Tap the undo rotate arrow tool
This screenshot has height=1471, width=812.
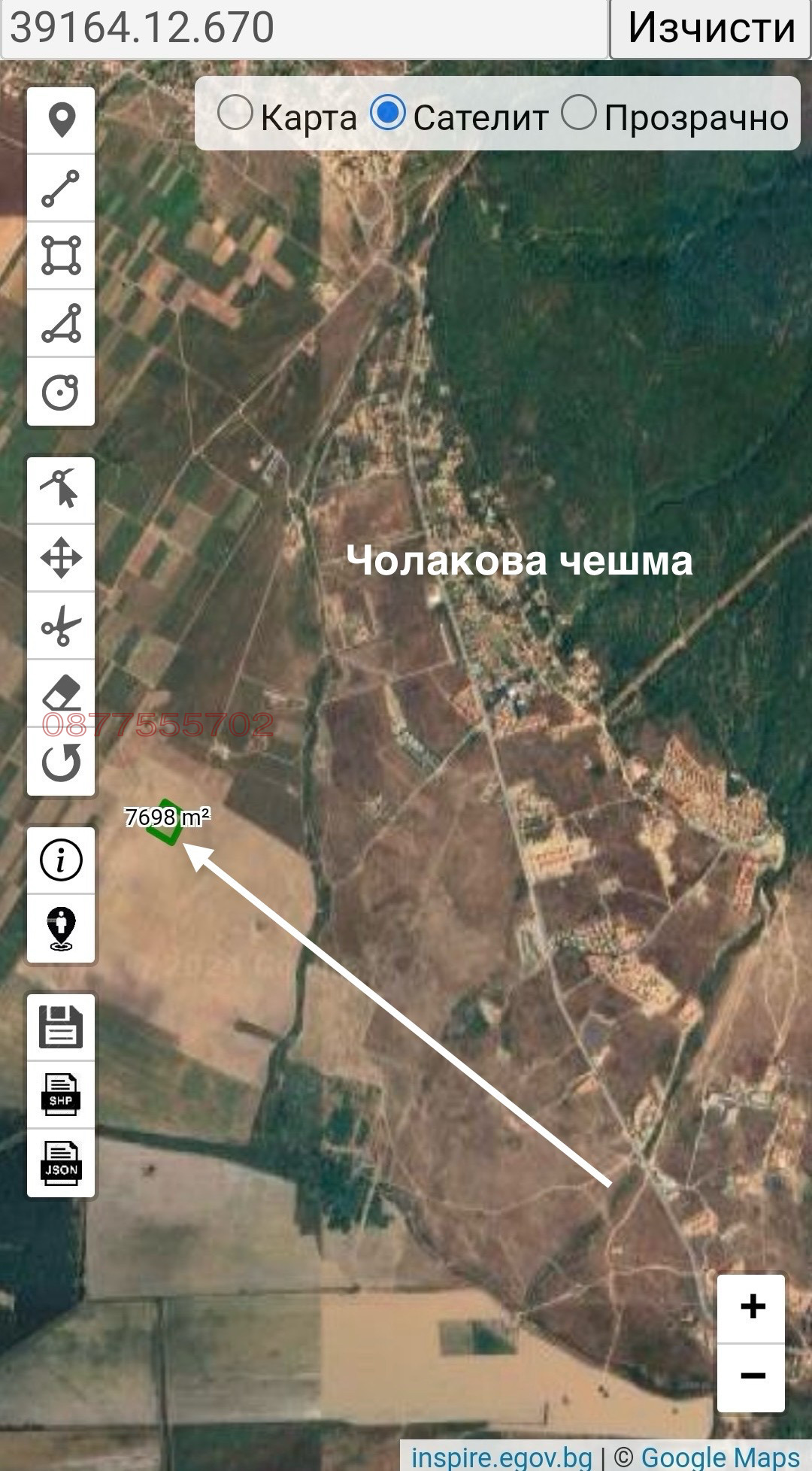click(x=61, y=762)
